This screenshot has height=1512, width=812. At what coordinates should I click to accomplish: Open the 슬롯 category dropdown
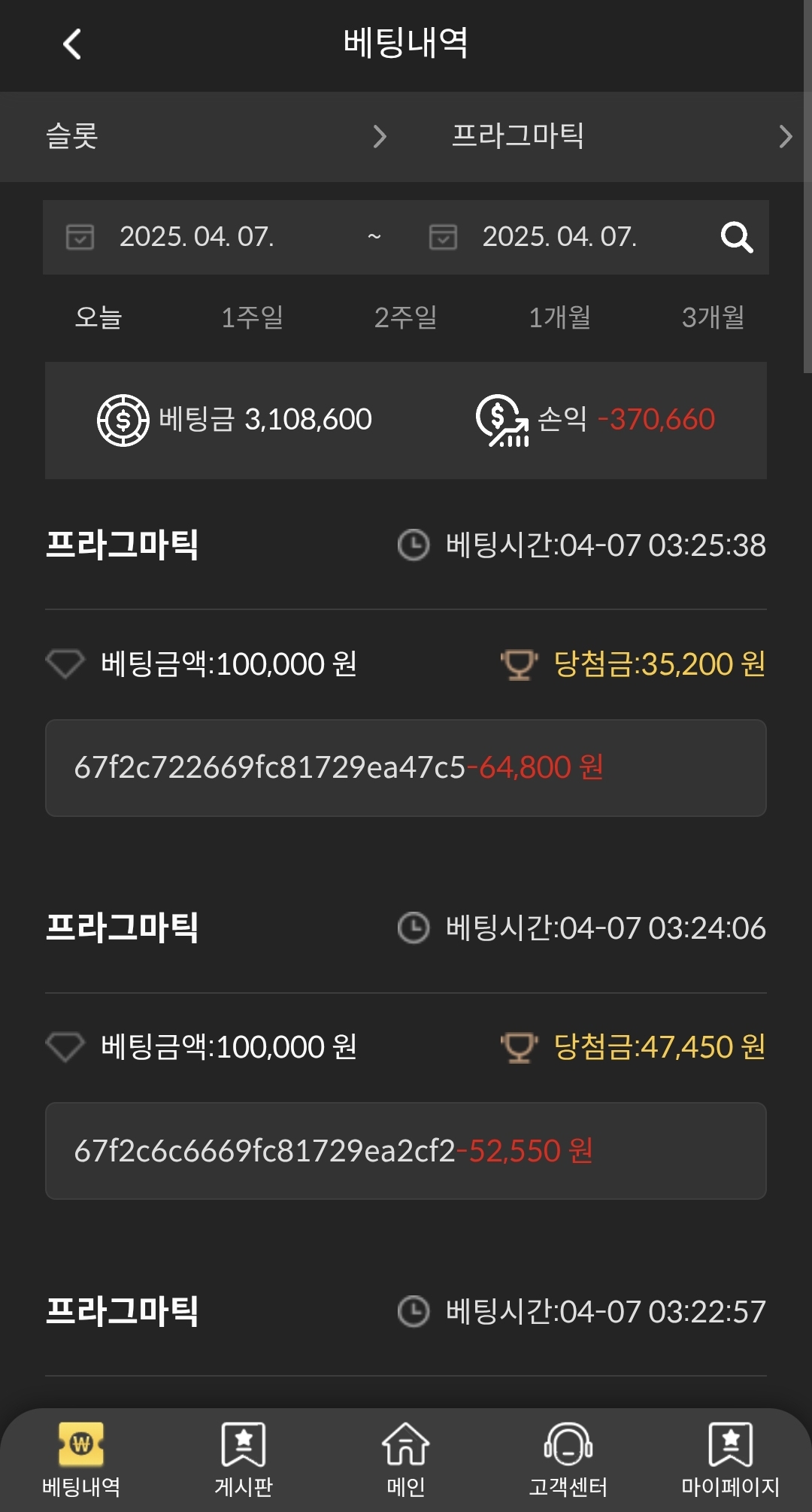(217, 136)
